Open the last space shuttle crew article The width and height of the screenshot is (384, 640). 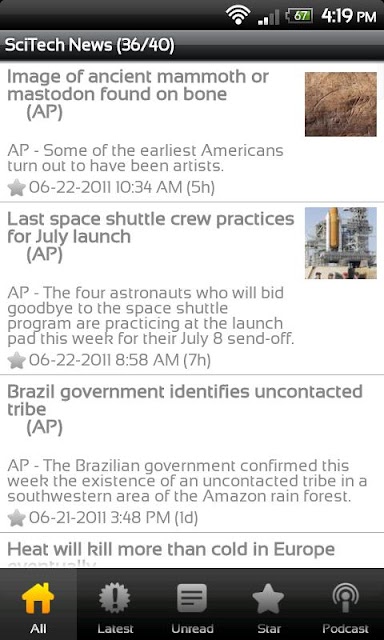pos(192,288)
